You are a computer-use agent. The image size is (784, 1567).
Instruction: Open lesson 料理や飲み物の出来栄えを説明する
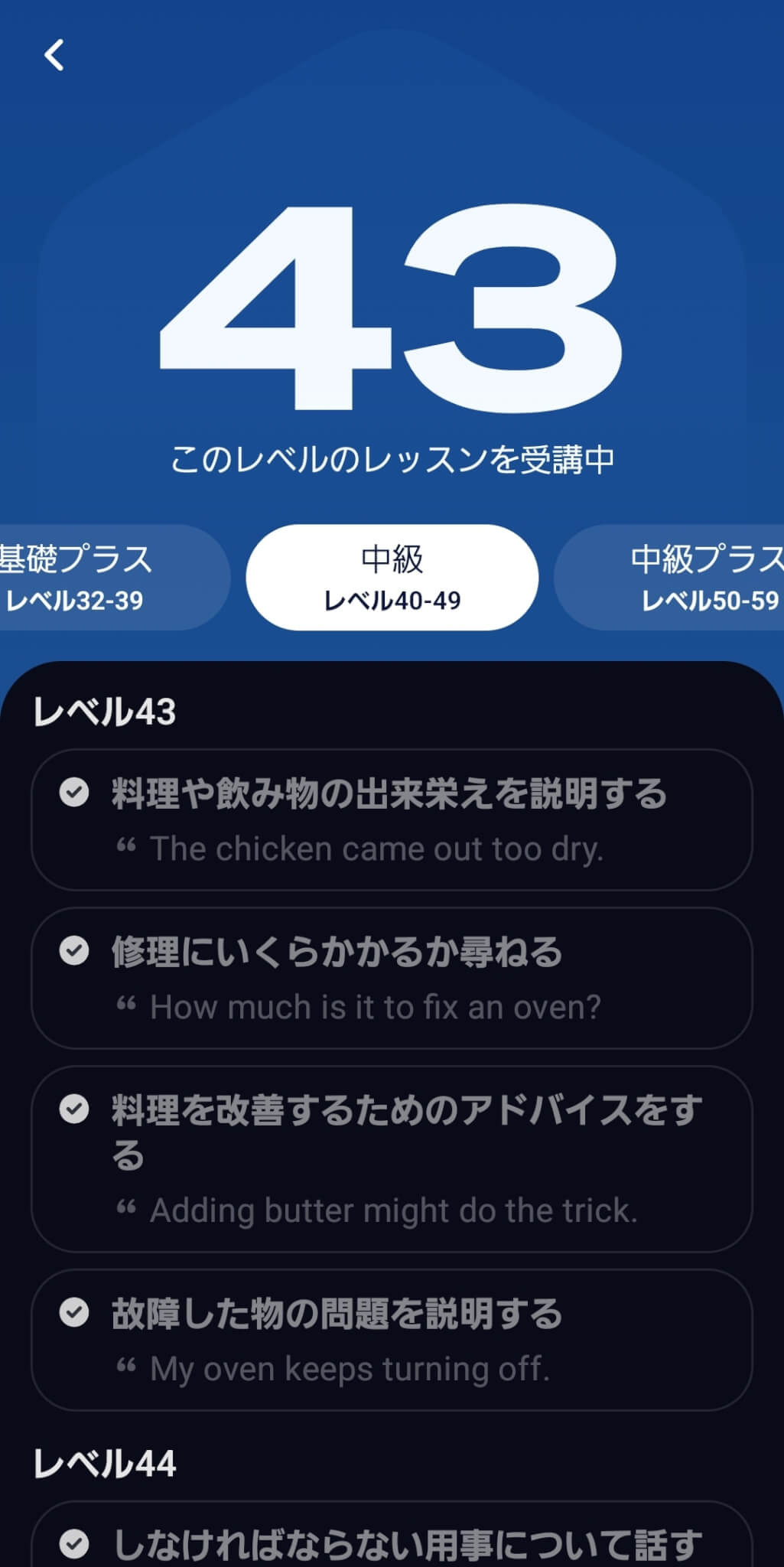(392, 819)
